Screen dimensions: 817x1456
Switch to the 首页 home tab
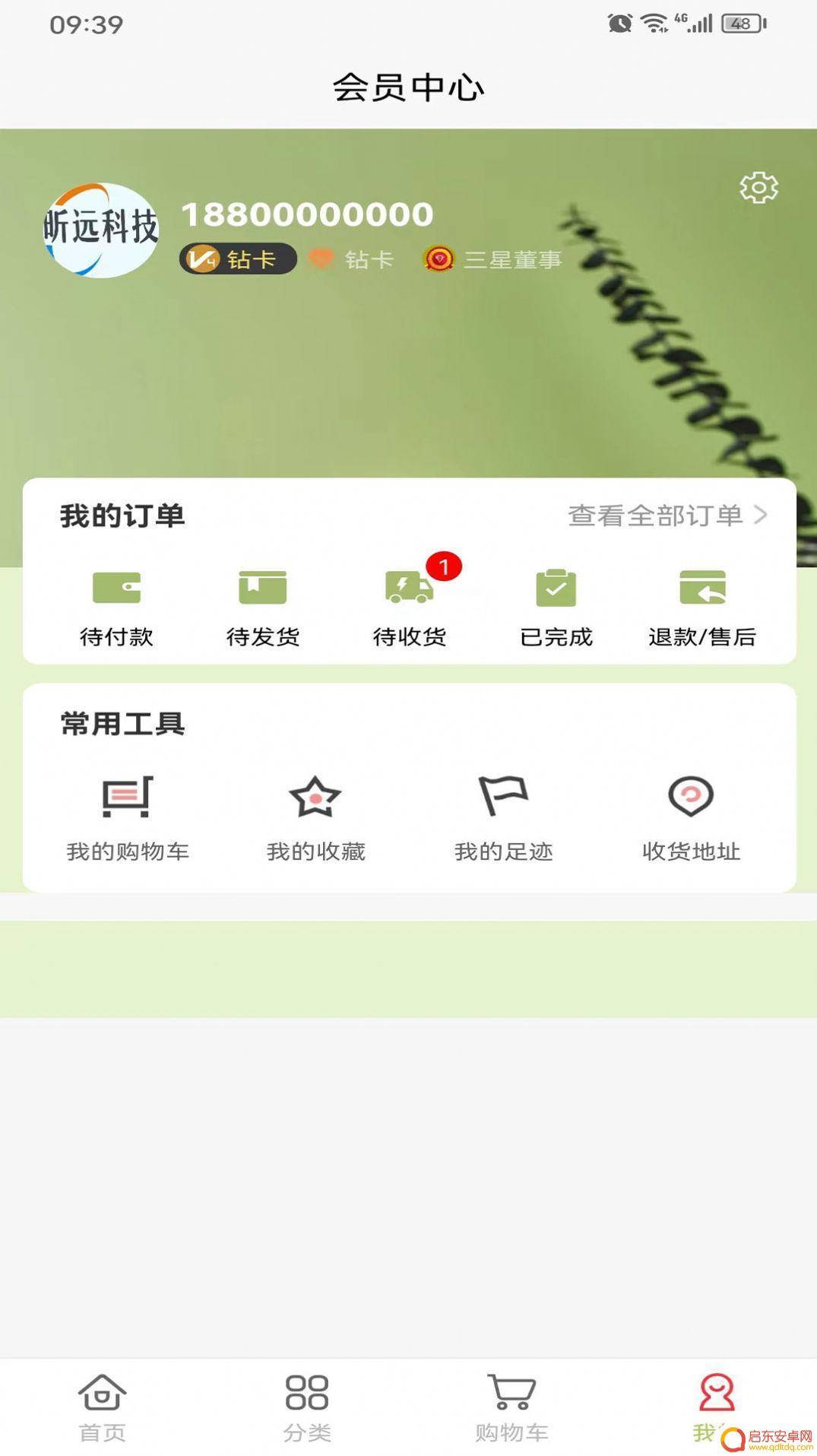pyautogui.click(x=102, y=1408)
